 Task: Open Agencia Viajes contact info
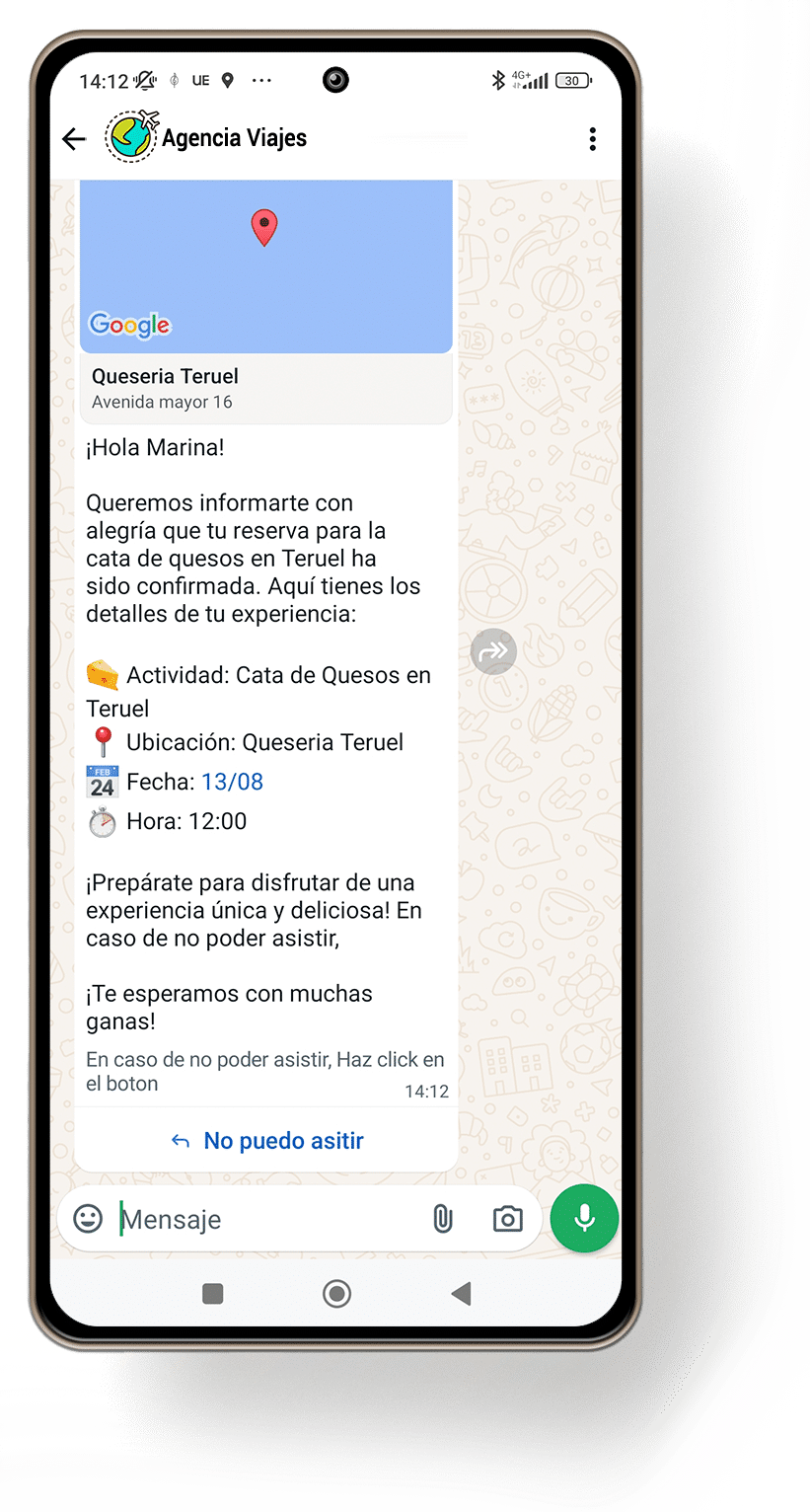tap(234, 138)
